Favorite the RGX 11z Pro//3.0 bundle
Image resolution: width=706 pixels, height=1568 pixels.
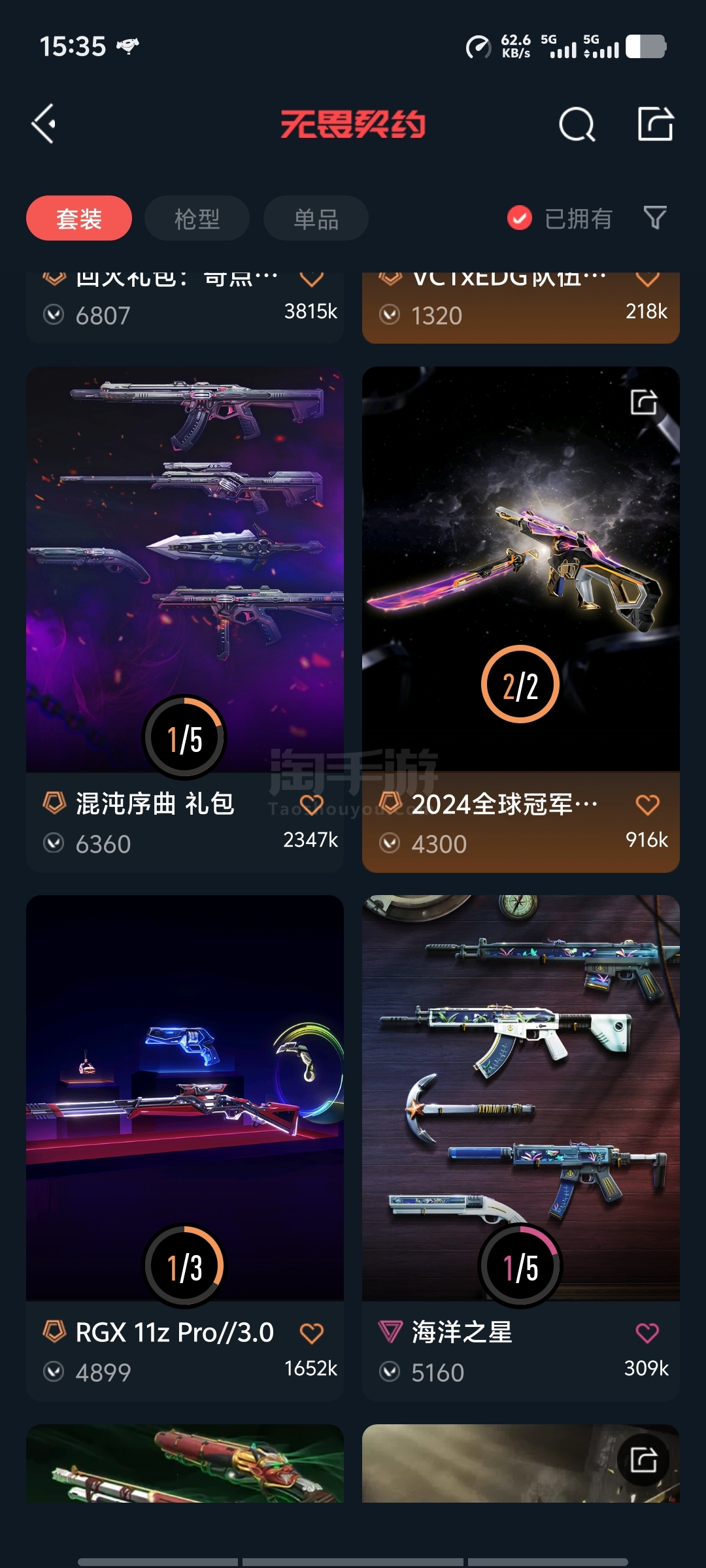coord(311,1333)
